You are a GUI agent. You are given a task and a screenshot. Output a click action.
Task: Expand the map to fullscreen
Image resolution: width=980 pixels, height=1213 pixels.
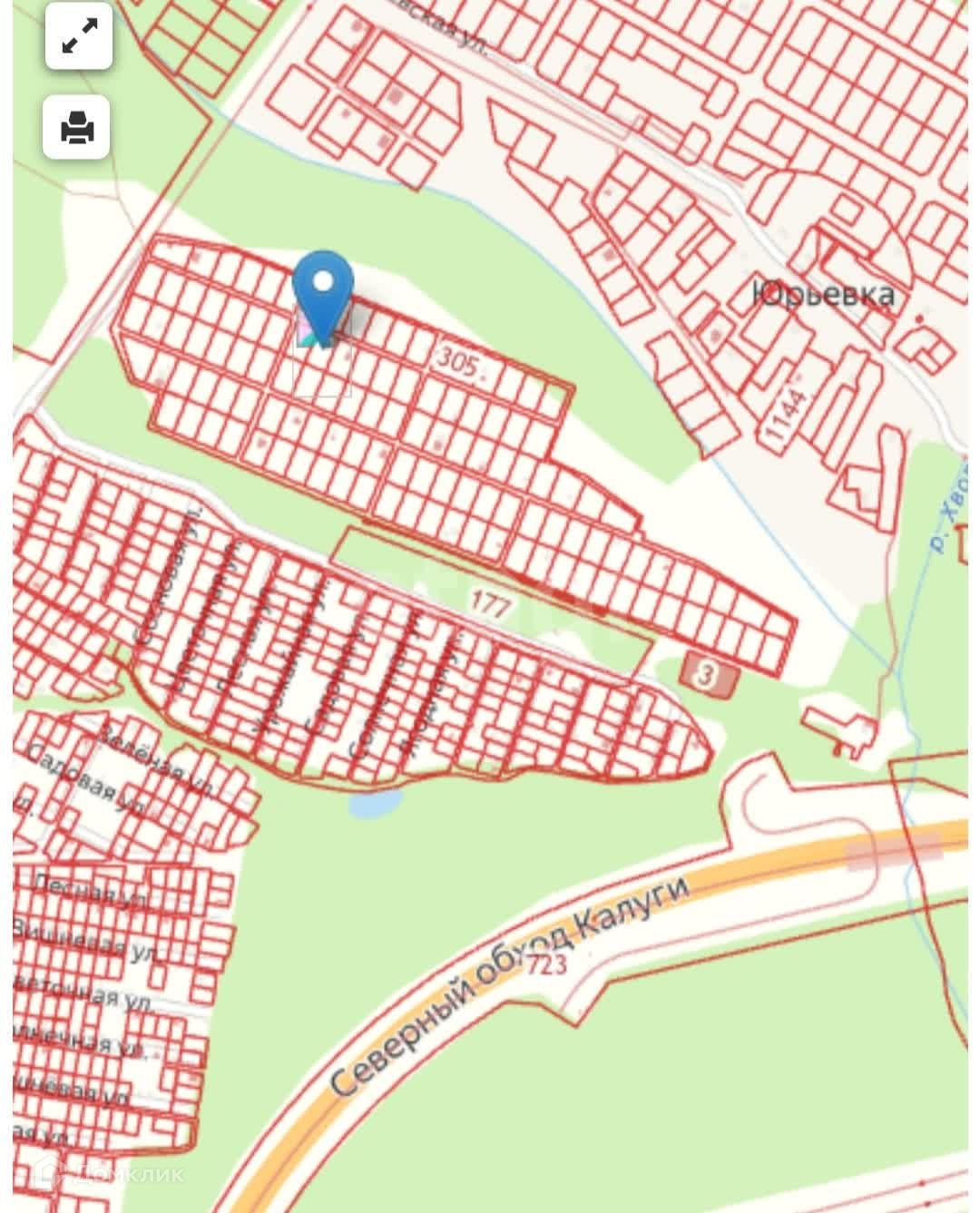click(79, 37)
